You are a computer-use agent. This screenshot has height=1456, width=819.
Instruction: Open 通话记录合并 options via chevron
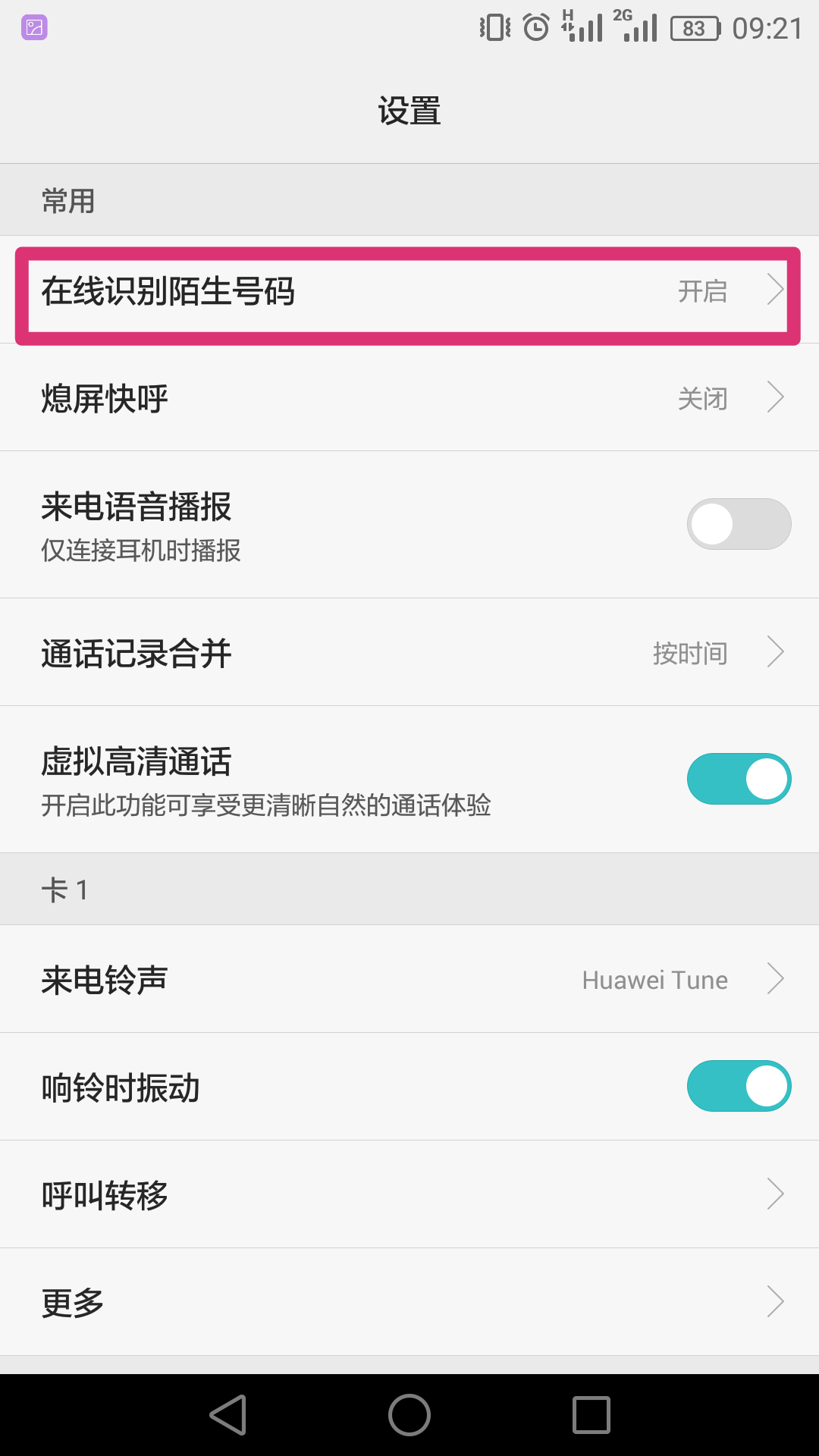point(775,651)
